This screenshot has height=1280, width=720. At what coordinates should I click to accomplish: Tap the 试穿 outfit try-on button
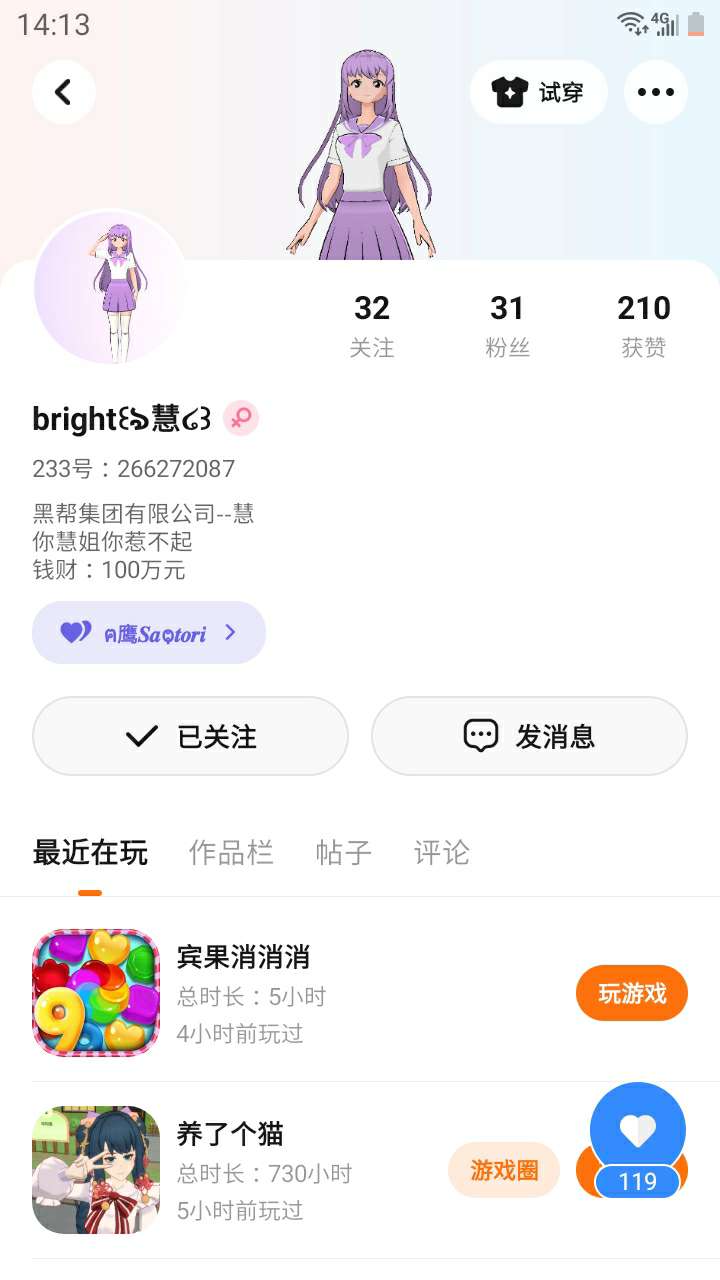click(538, 92)
